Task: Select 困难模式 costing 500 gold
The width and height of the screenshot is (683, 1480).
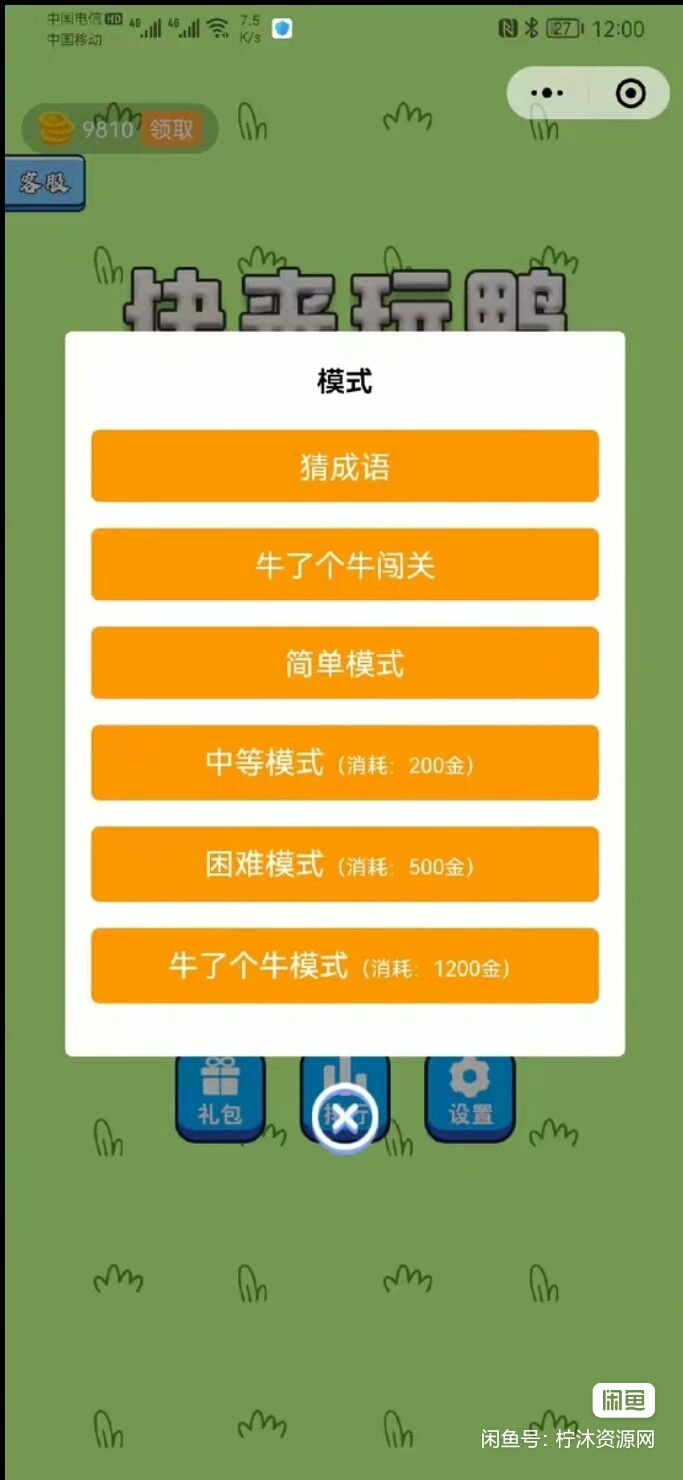Action: pos(344,864)
